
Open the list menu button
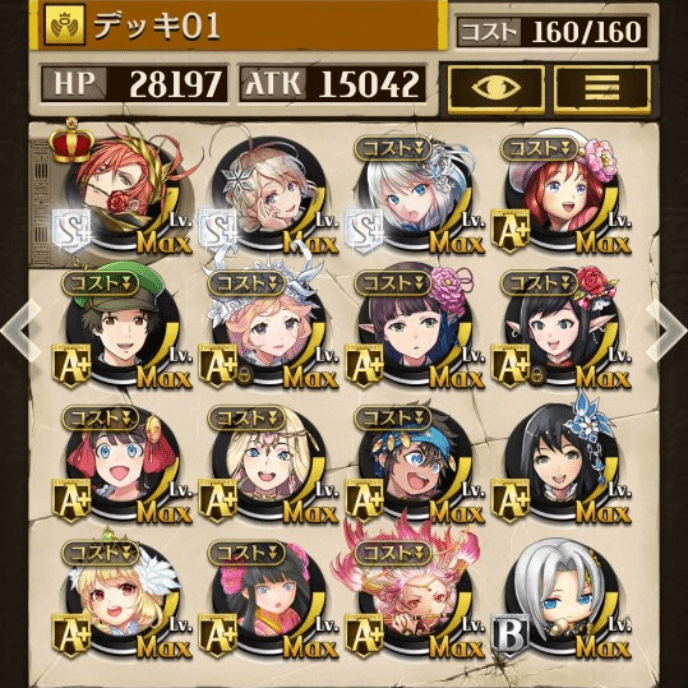pos(601,89)
